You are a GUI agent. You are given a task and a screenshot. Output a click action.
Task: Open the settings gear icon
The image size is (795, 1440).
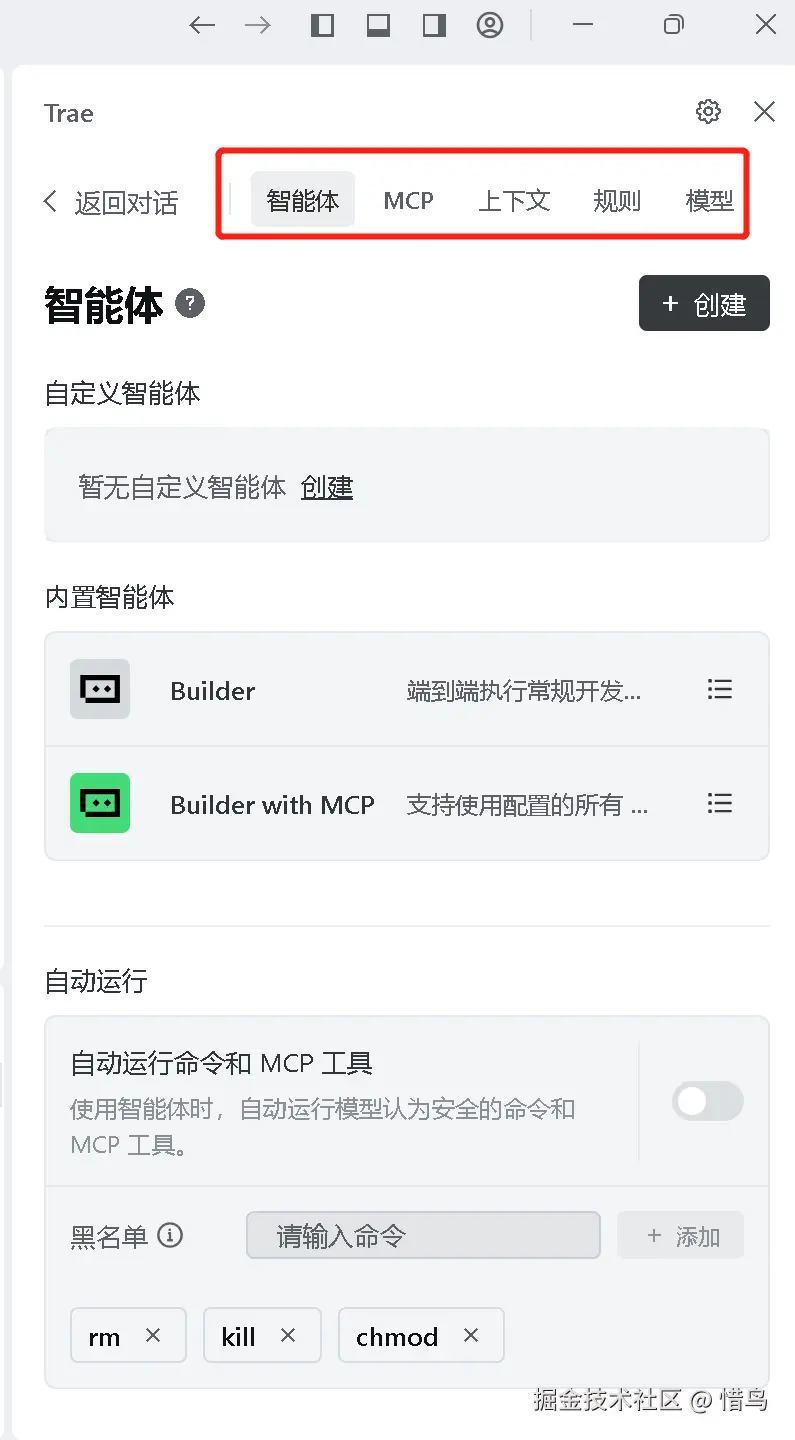708,112
